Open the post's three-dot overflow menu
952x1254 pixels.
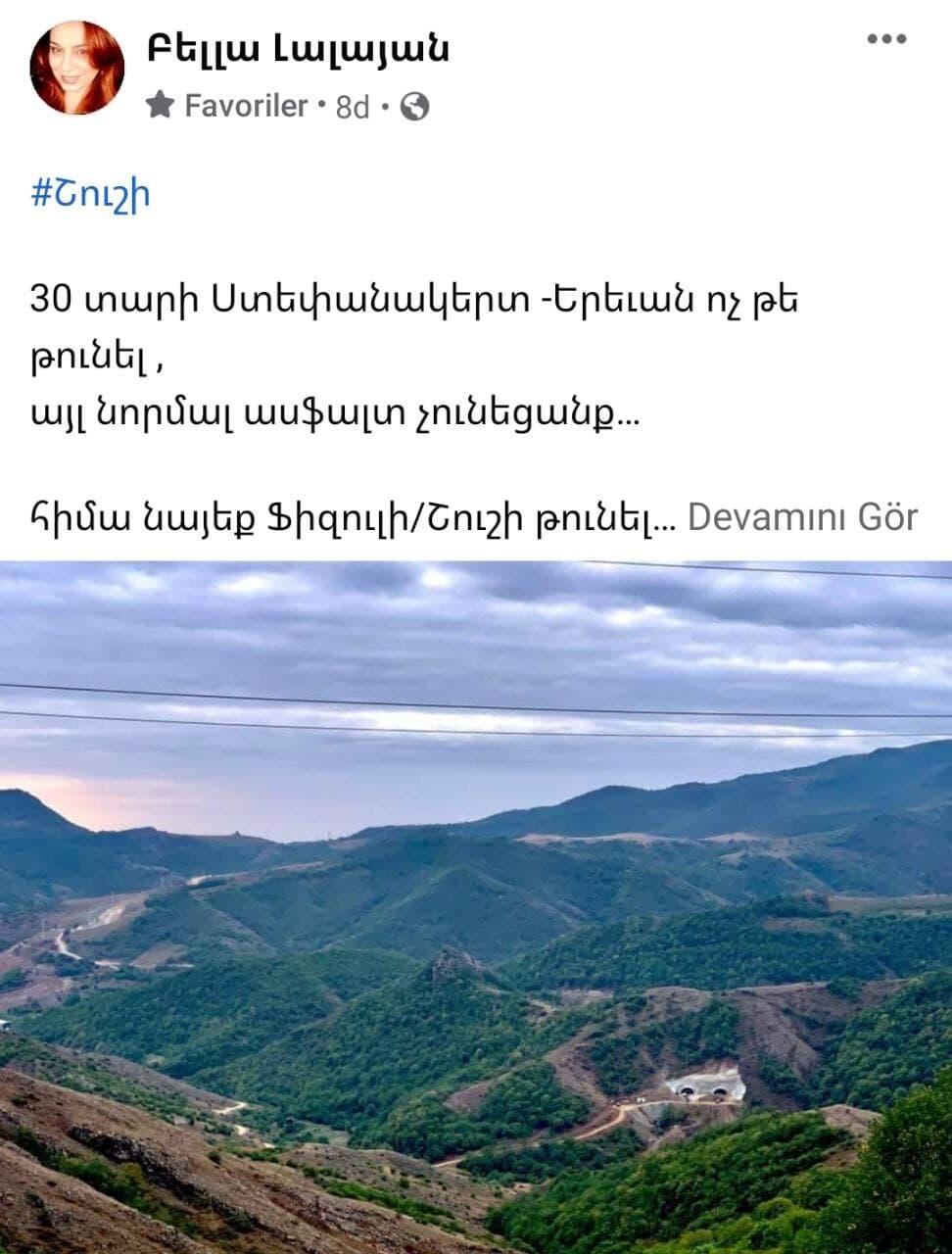pos(886,39)
